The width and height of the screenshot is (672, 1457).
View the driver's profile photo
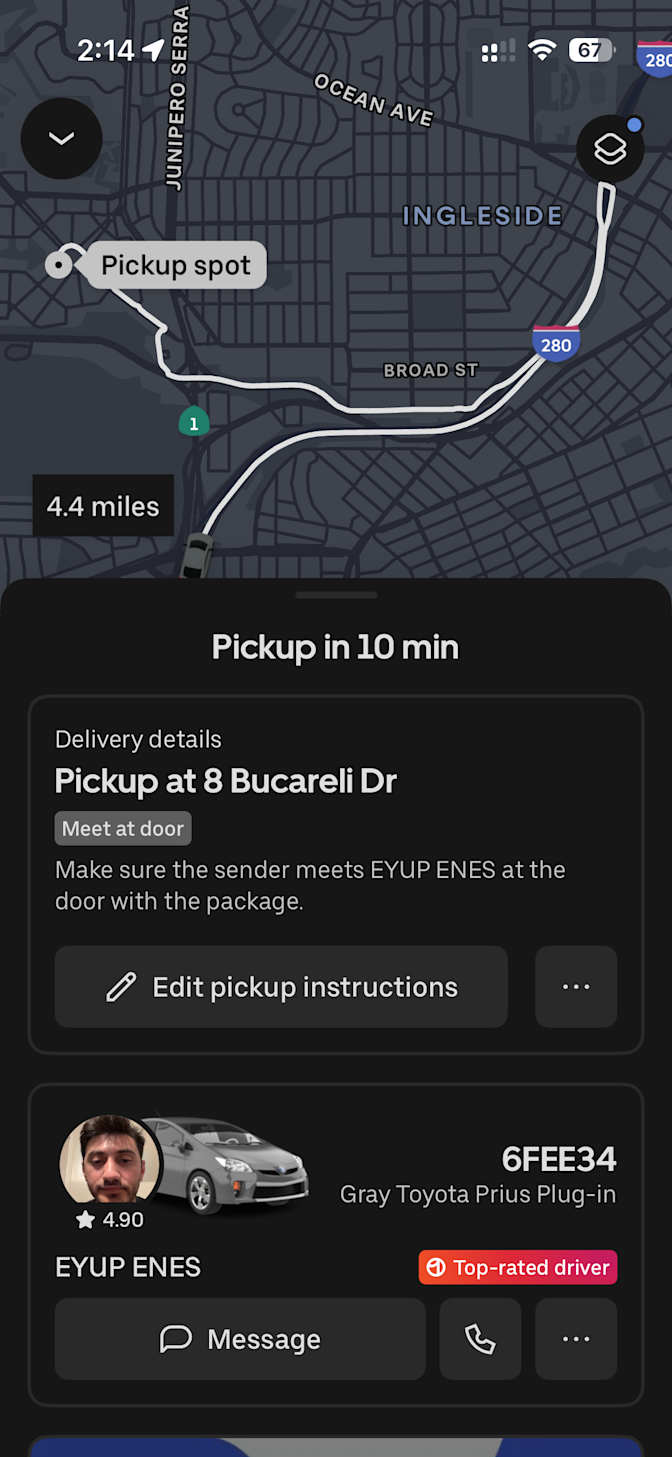pyautogui.click(x=110, y=1162)
